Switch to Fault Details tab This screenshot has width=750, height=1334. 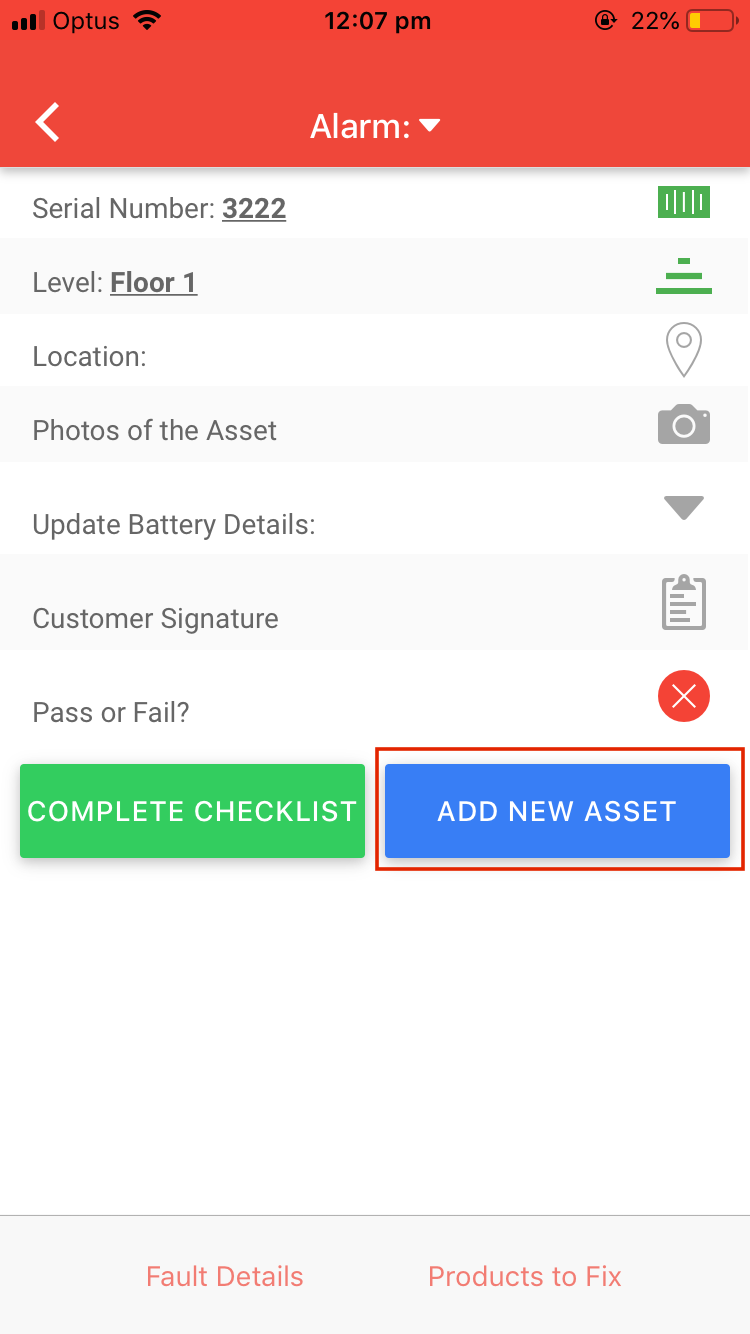point(225,1276)
